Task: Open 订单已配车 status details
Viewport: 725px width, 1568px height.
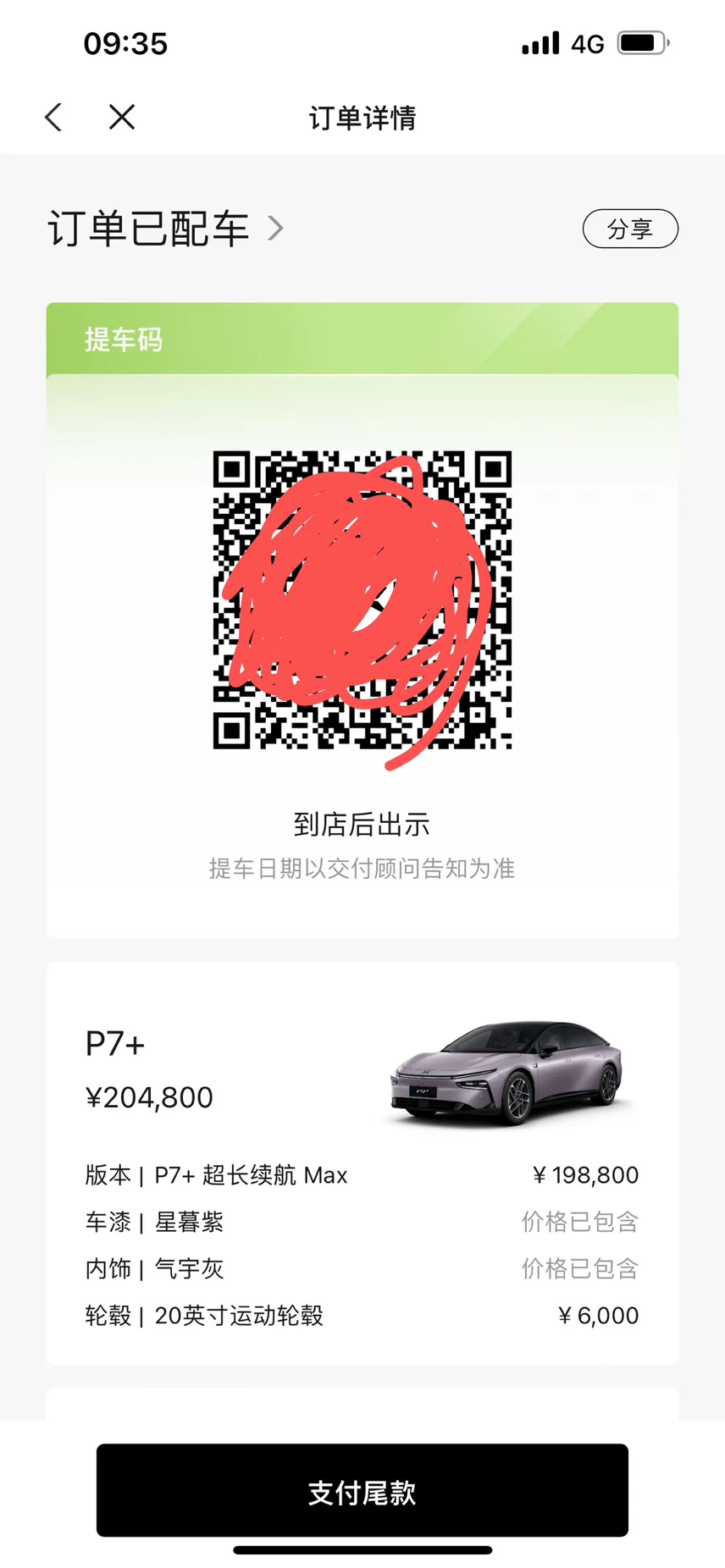Action: [x=166, y=229]
